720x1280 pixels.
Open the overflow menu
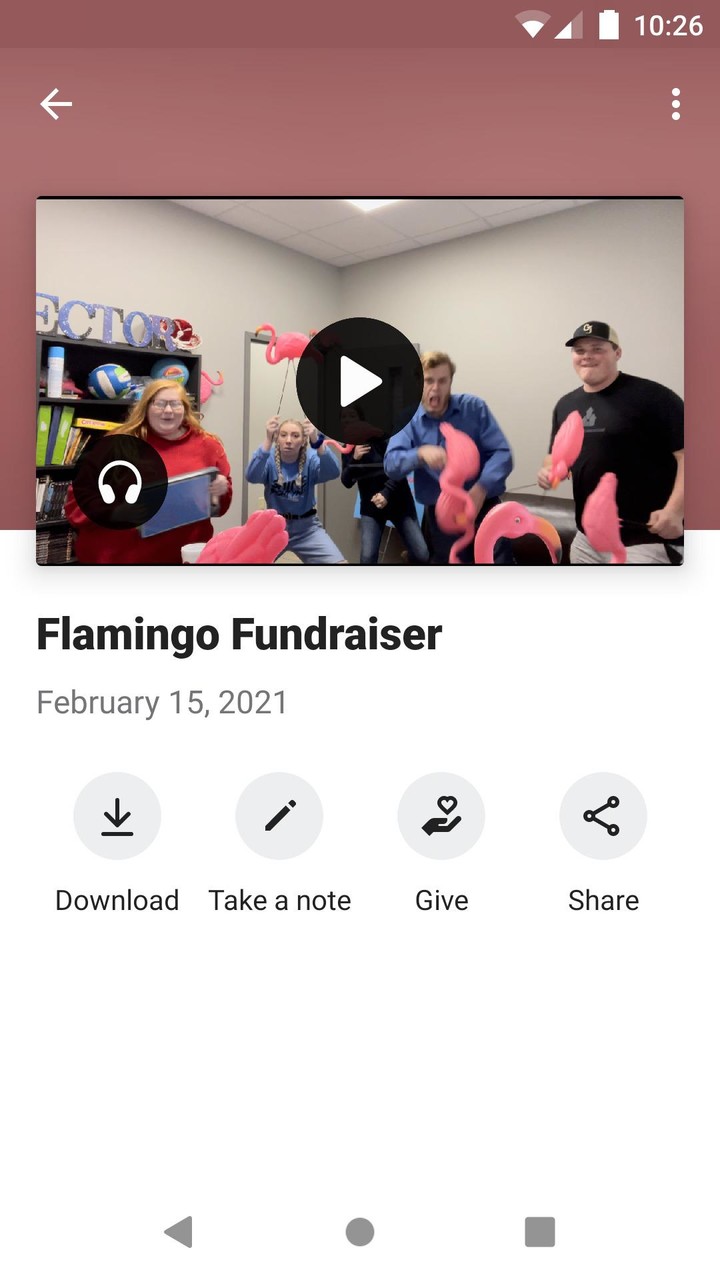pyautogui.click(x=676, y=104)
